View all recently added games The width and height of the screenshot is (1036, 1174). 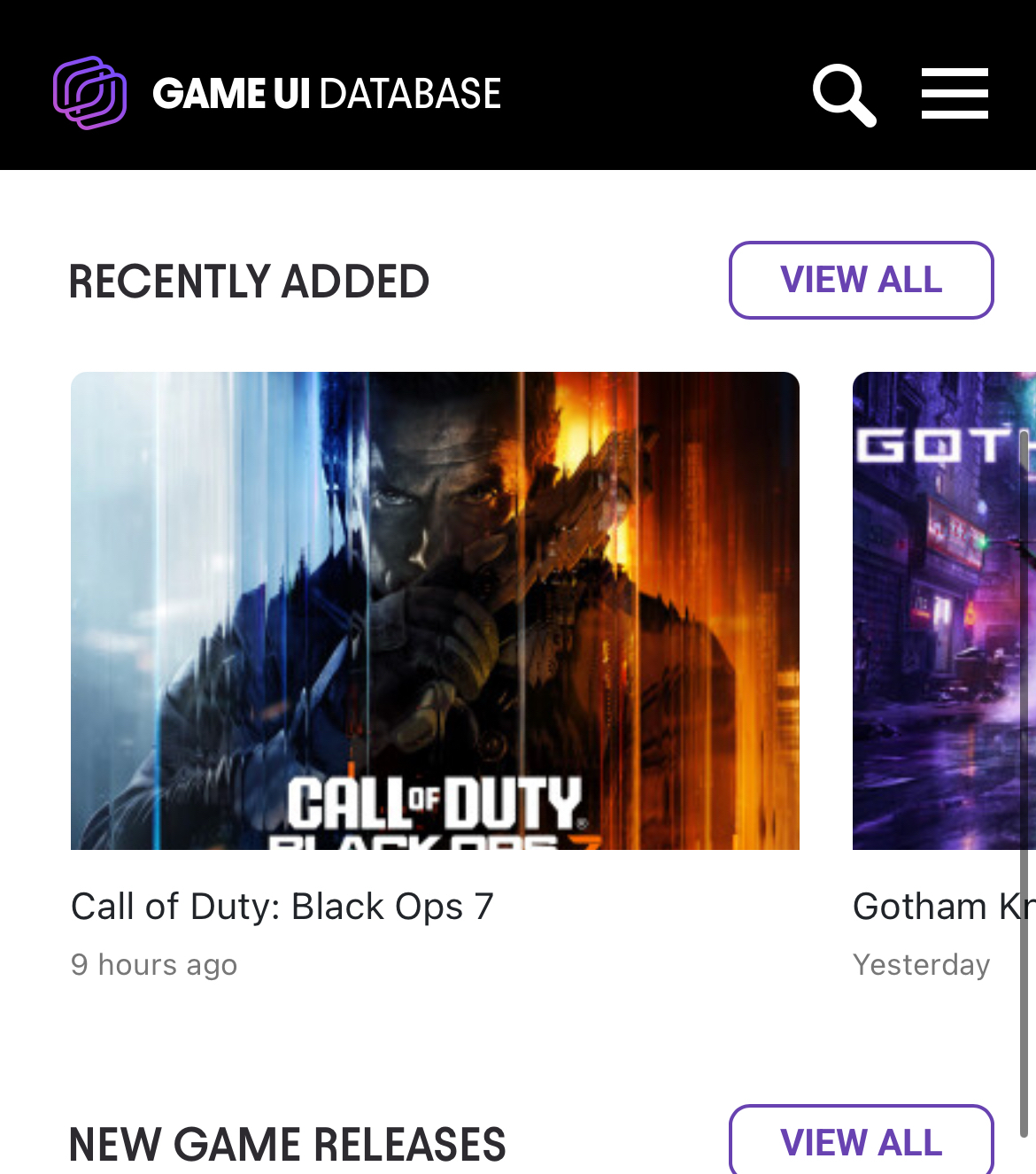tap(861, 280)
